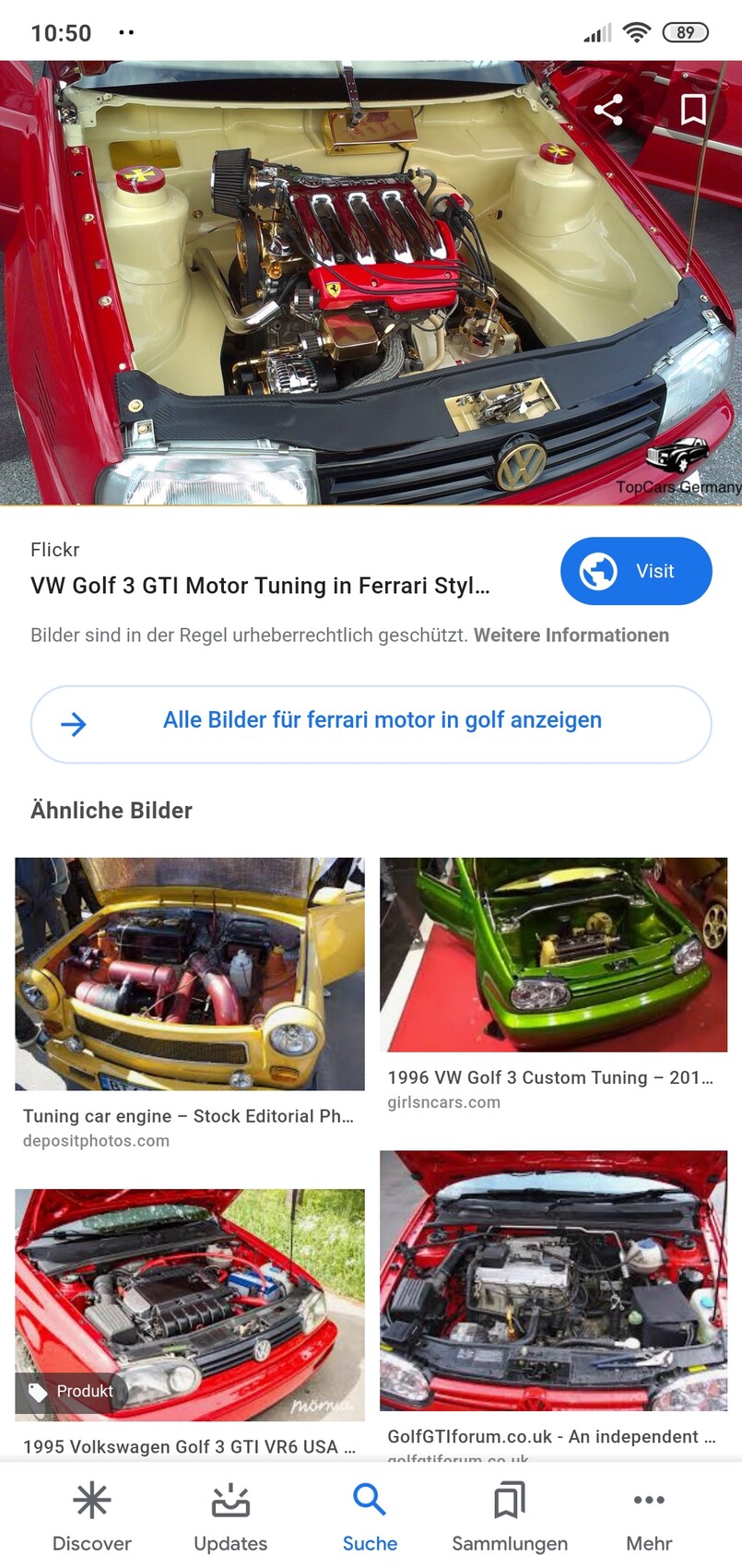742x1568 pixels.
Task: Open the Mehr menu tab
Action: pos(649,1517)
